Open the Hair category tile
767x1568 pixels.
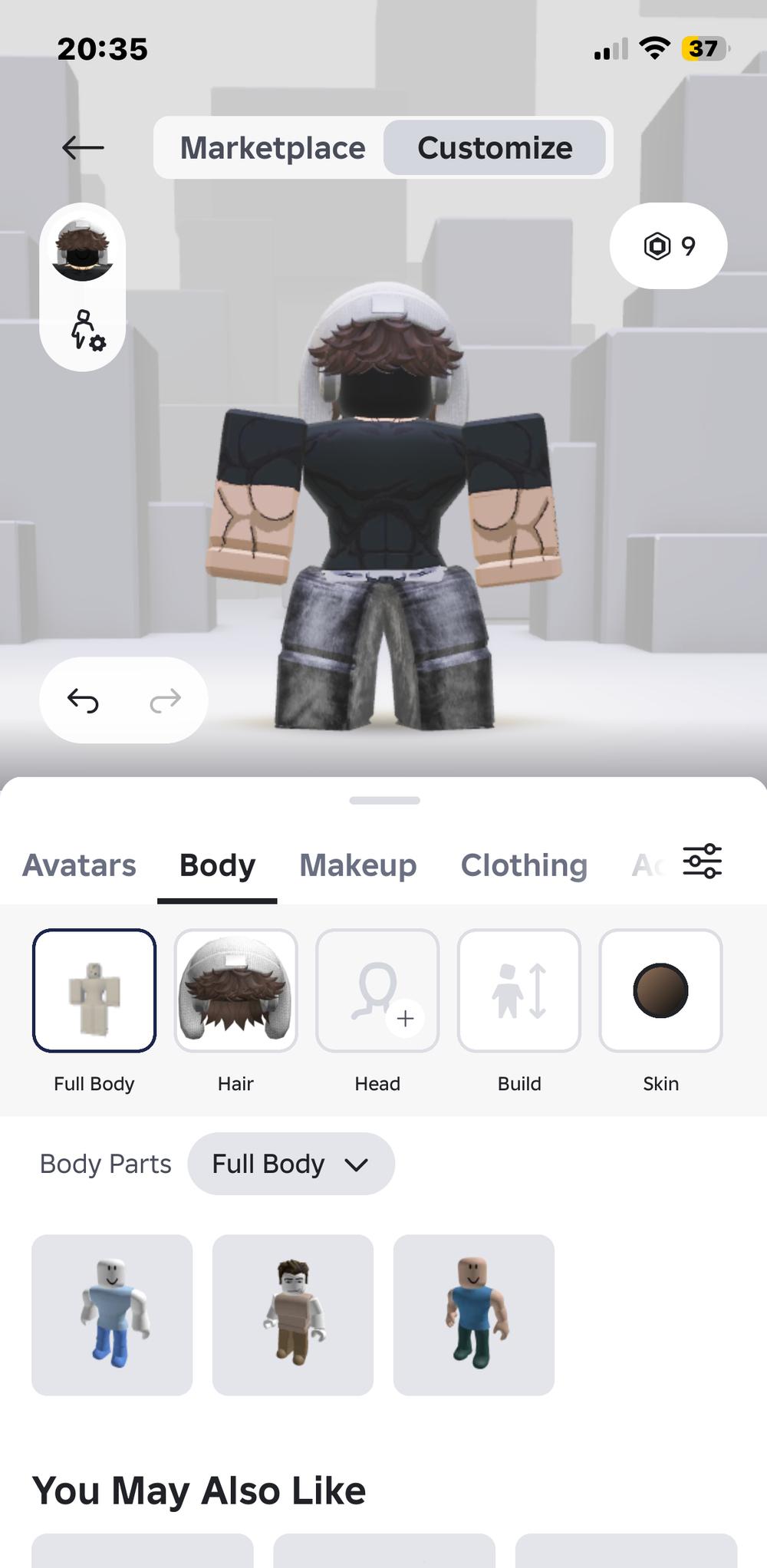point(235,990)
